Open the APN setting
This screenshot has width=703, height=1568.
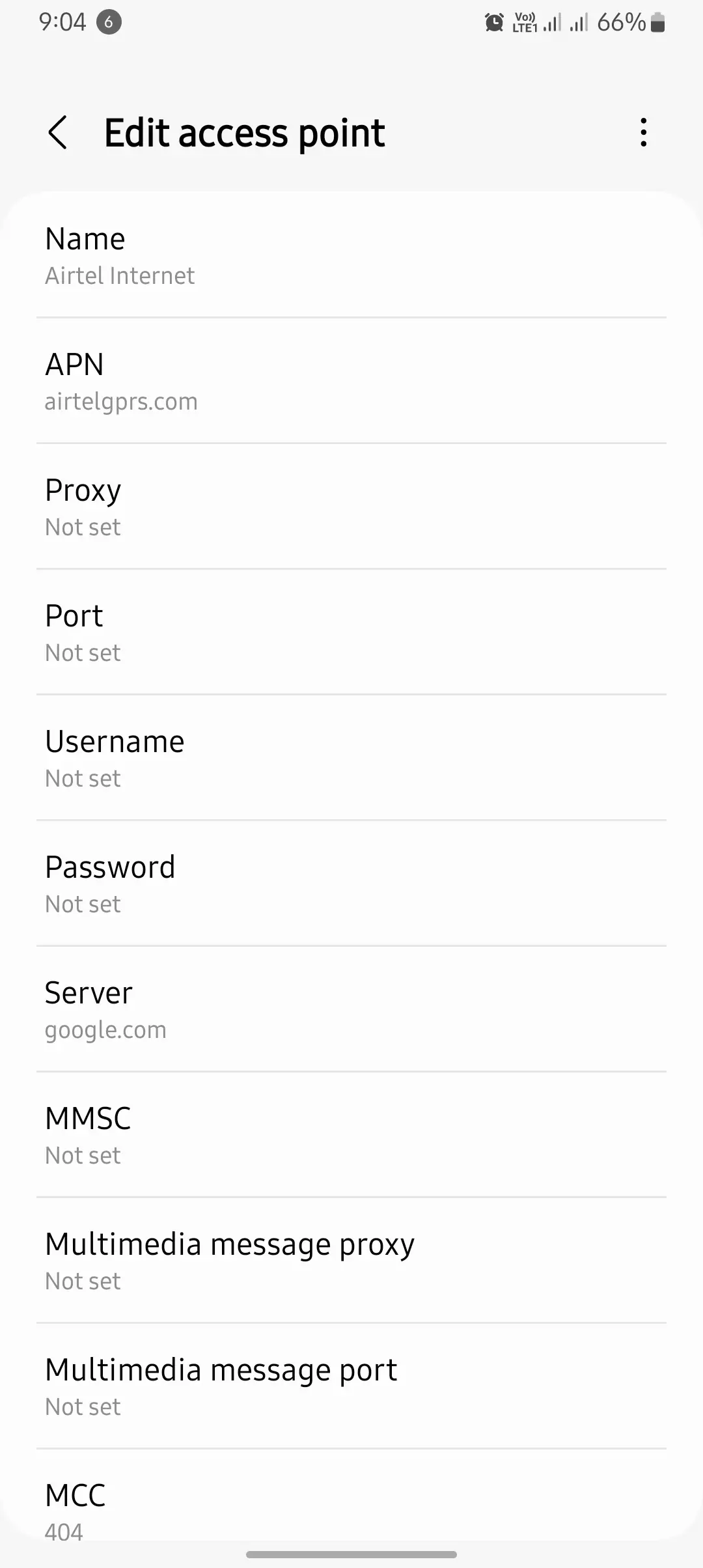pos(351,382)
